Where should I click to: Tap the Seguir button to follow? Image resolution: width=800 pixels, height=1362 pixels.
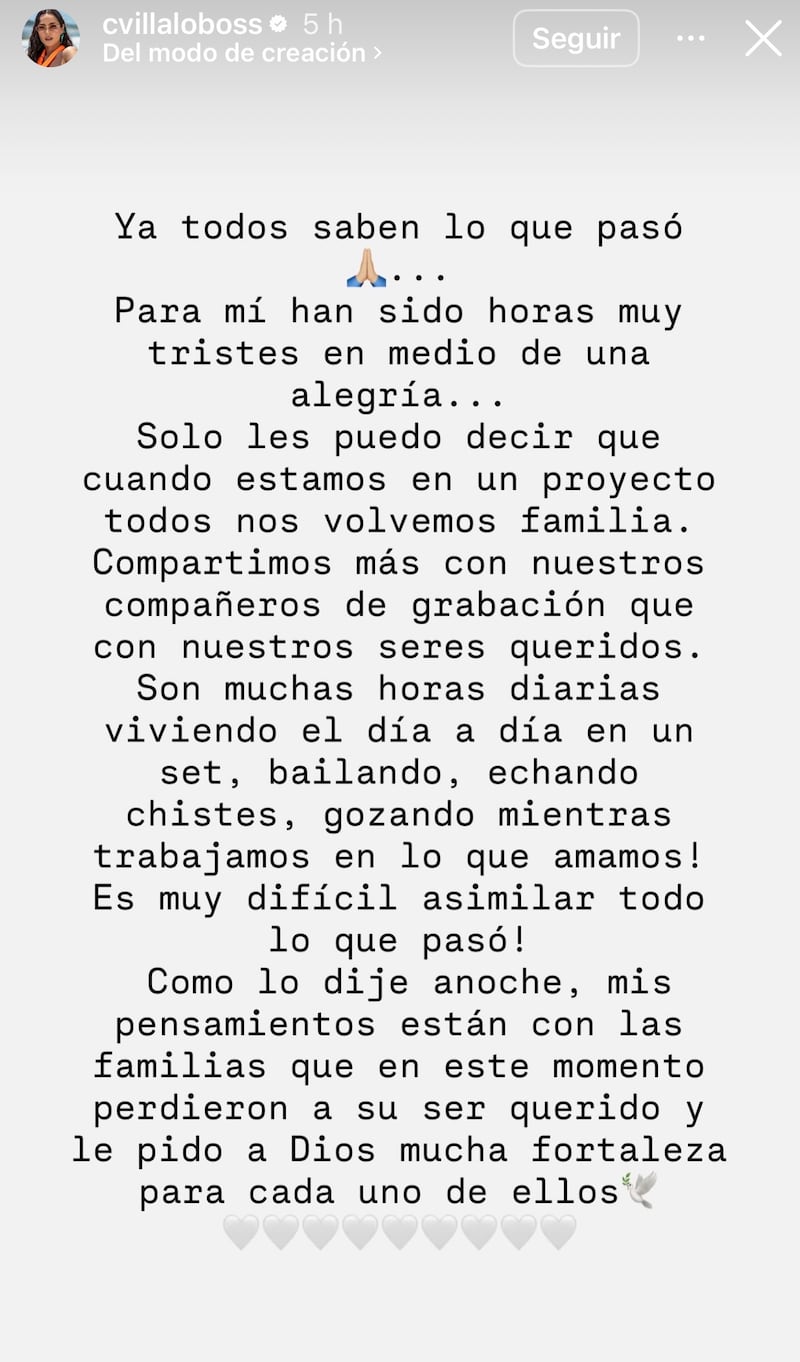pyautogui.click(x=576, y=38)
